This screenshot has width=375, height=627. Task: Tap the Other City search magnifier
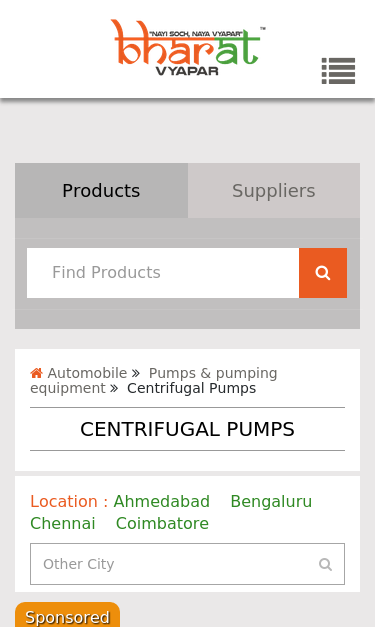tap(325, 564)
